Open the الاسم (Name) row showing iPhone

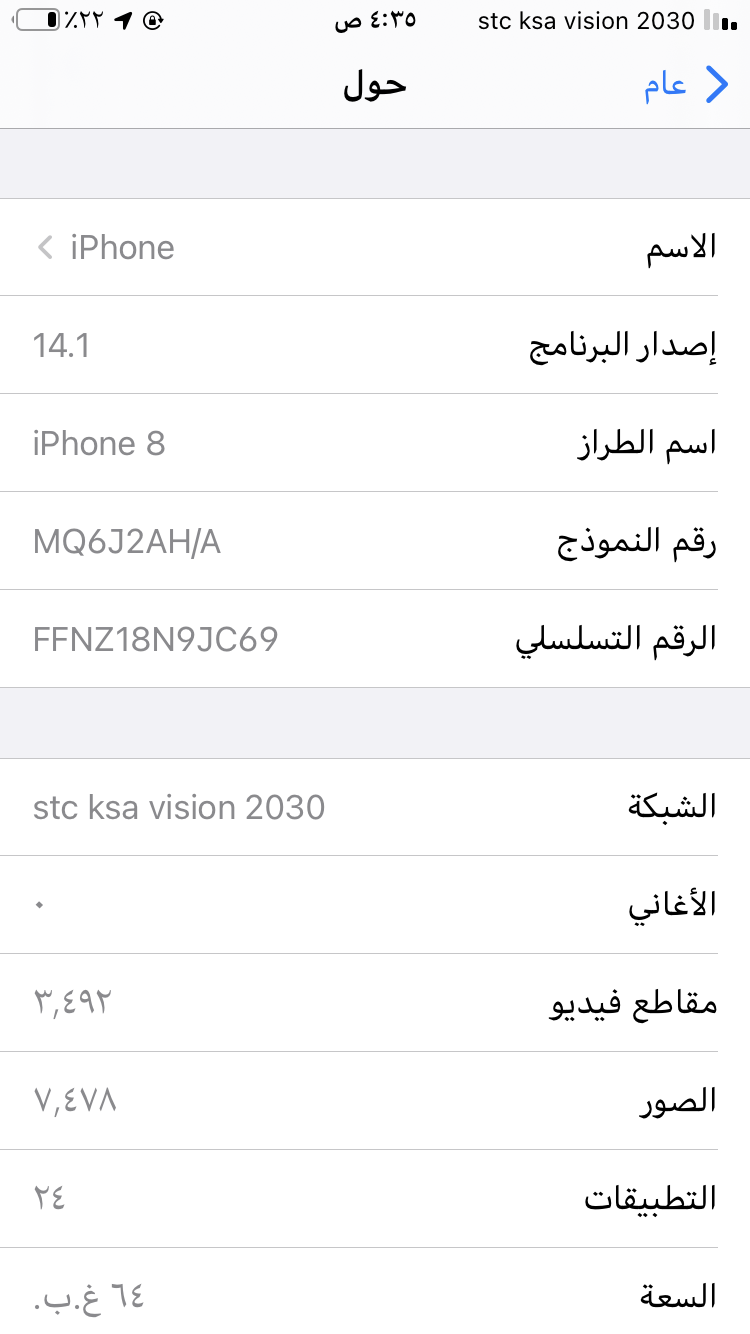point(375,247)
